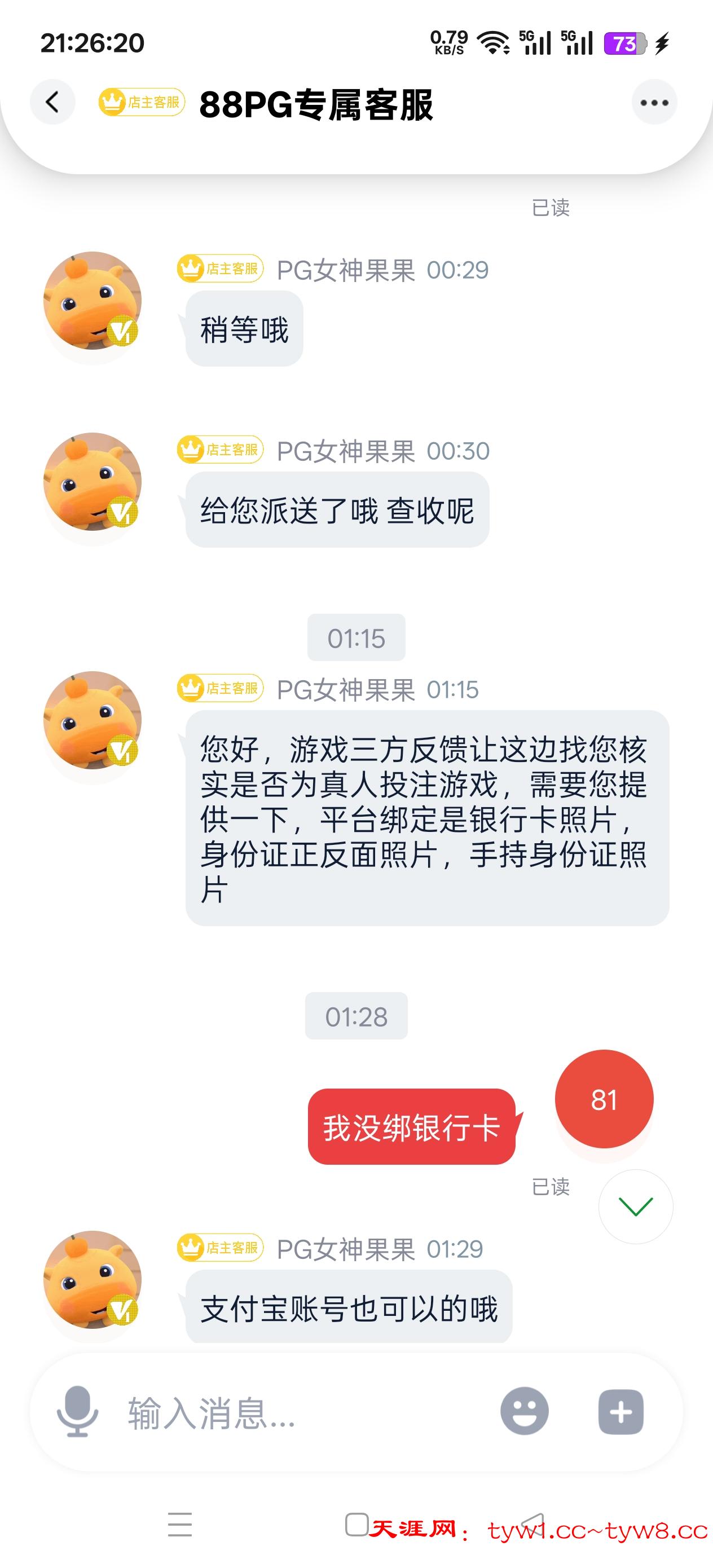Open the system recent apps menu button
The height and width of the screenshot is (1568, 713).
pos(179,1524)
